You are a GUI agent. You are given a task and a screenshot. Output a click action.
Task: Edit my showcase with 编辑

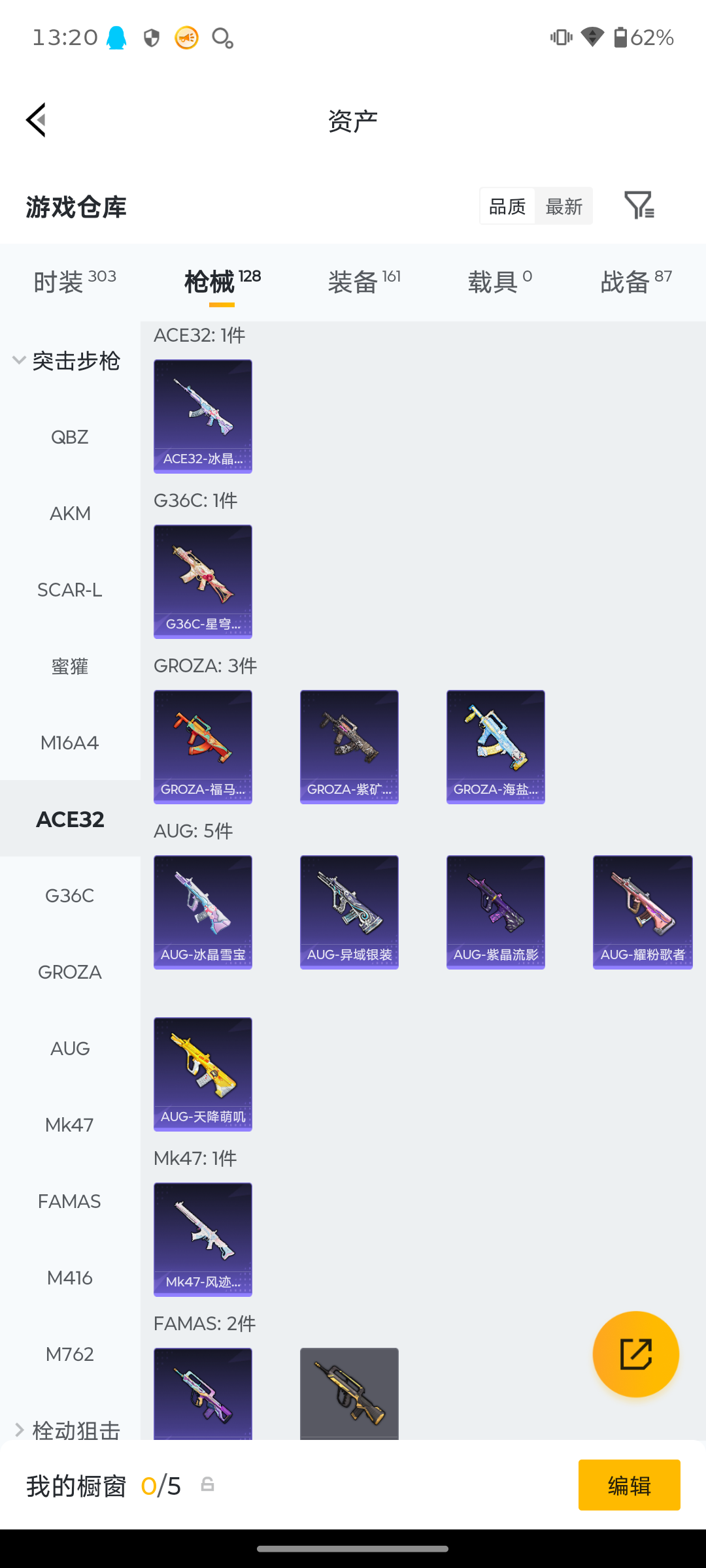pyautogui.click(x=629, y=1485)
